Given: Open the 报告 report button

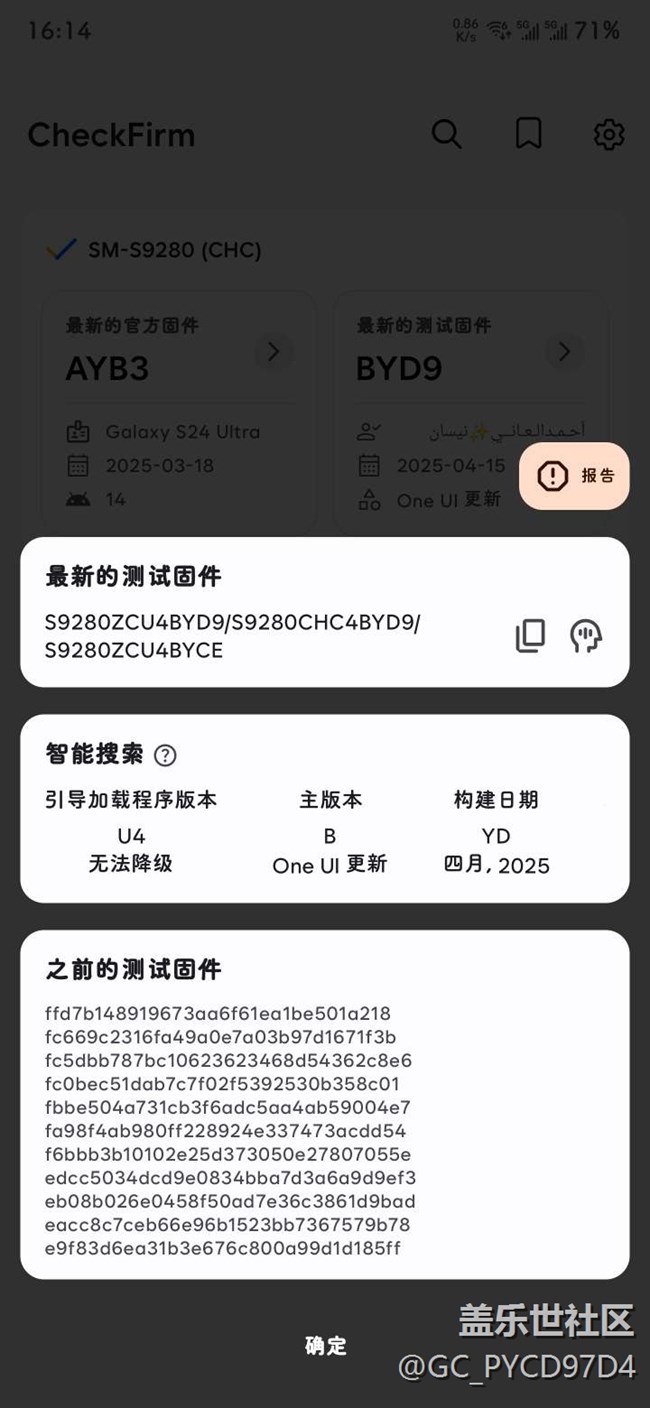Looking at the screenshot, I should 575,476.
